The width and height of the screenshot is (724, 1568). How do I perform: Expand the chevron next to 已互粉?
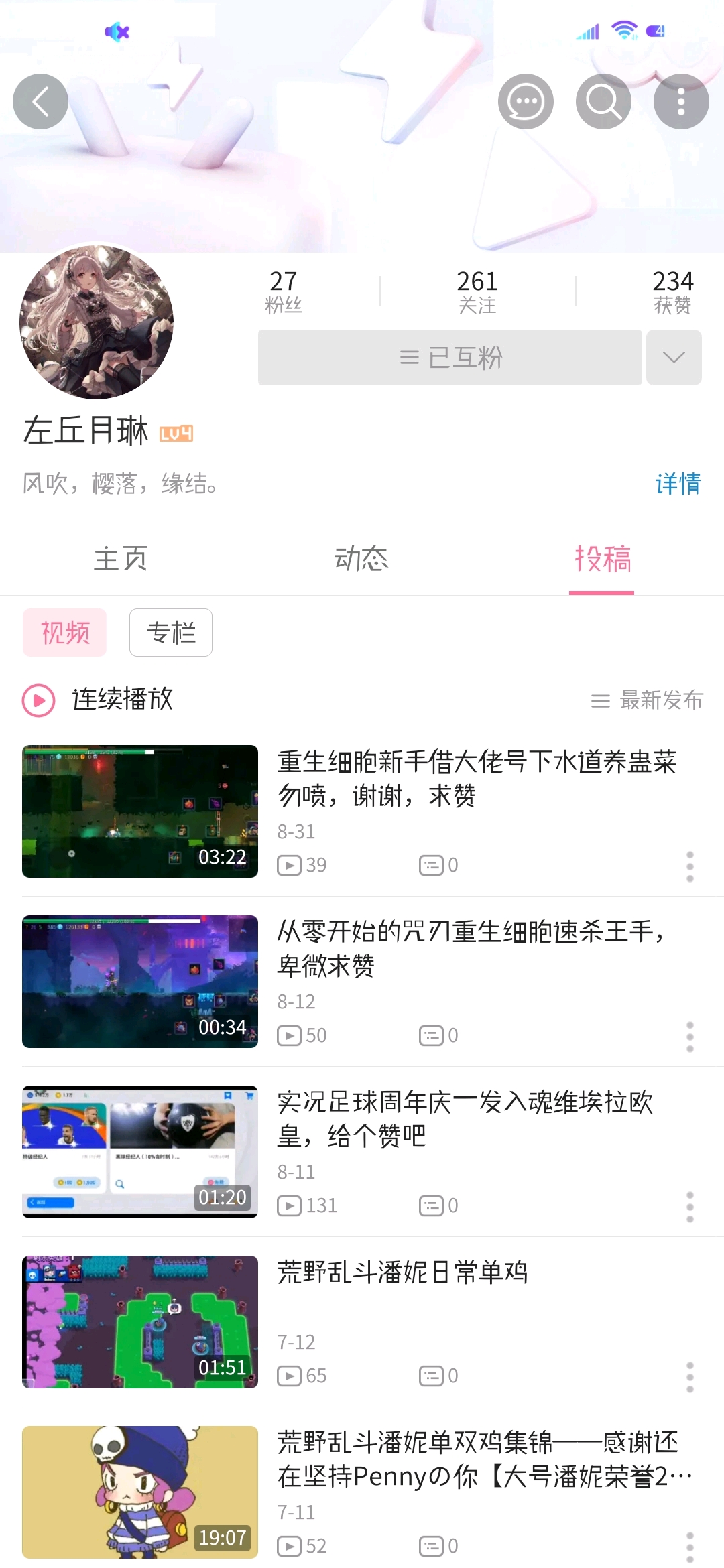pos(674,357)
